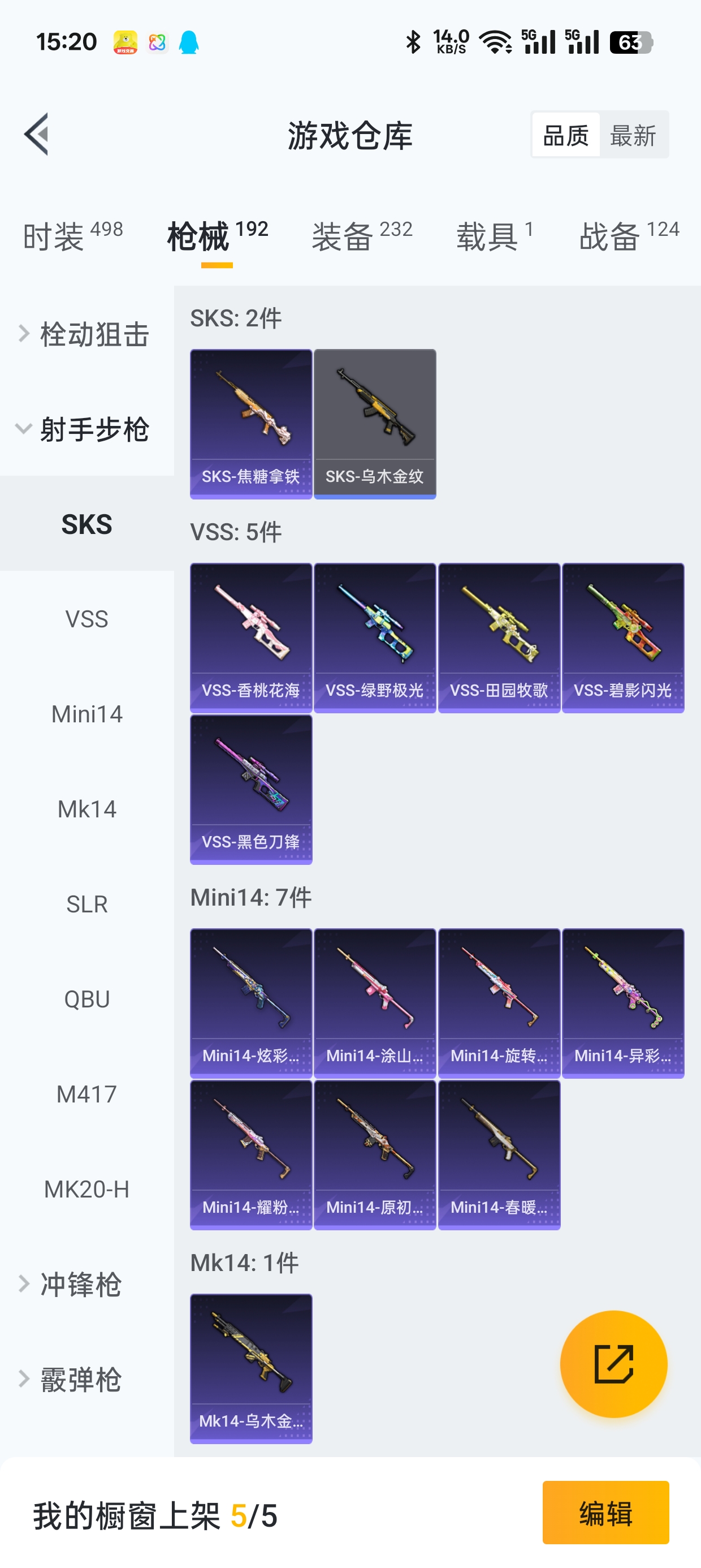The height and width of the screenshot is (1568, 701).
Task: Select QBU in the sidebar
Action: click(x=86, y=999)
